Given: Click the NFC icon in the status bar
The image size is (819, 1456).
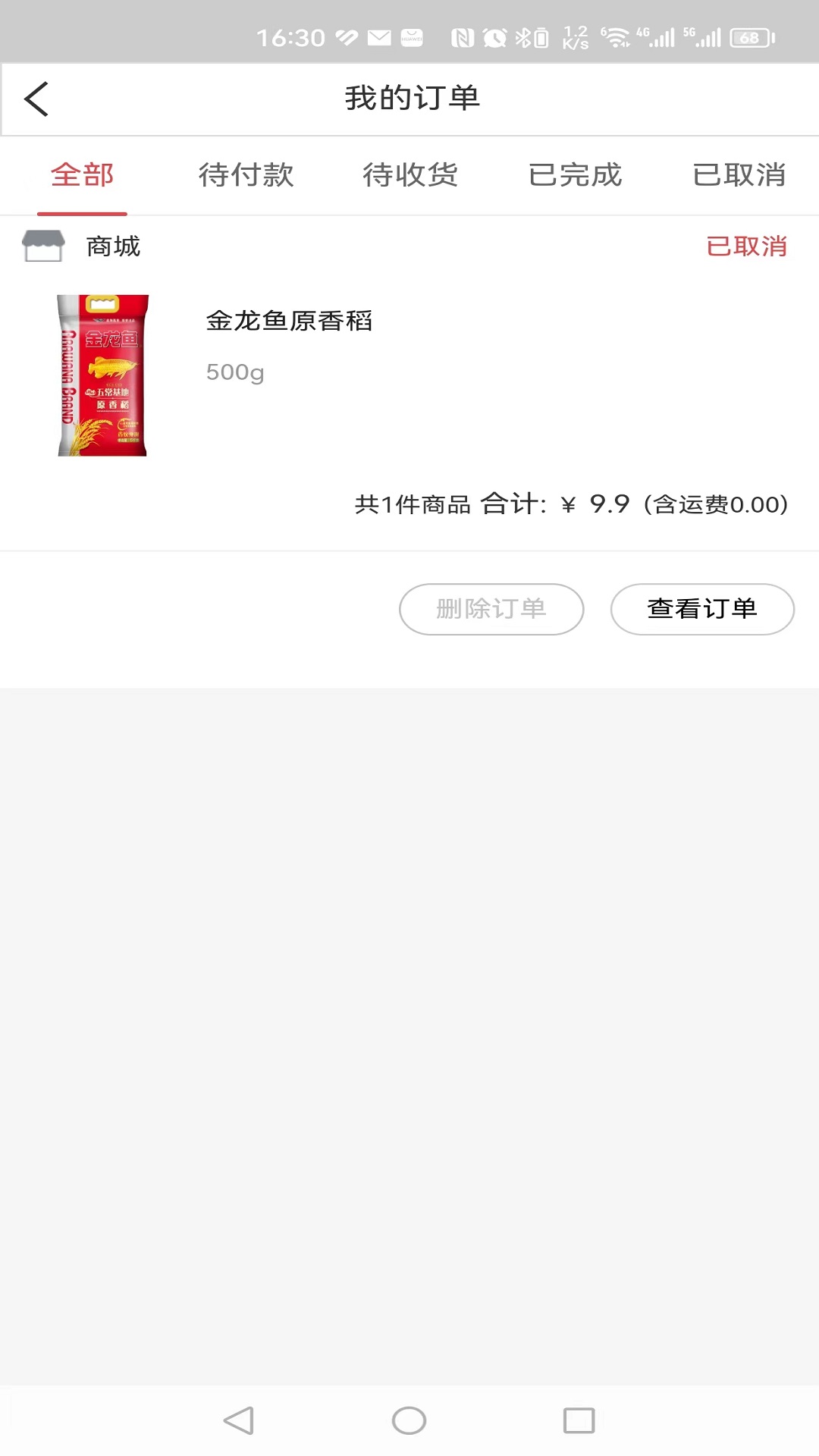Looking at the screenshot, I should click(463, 36).
